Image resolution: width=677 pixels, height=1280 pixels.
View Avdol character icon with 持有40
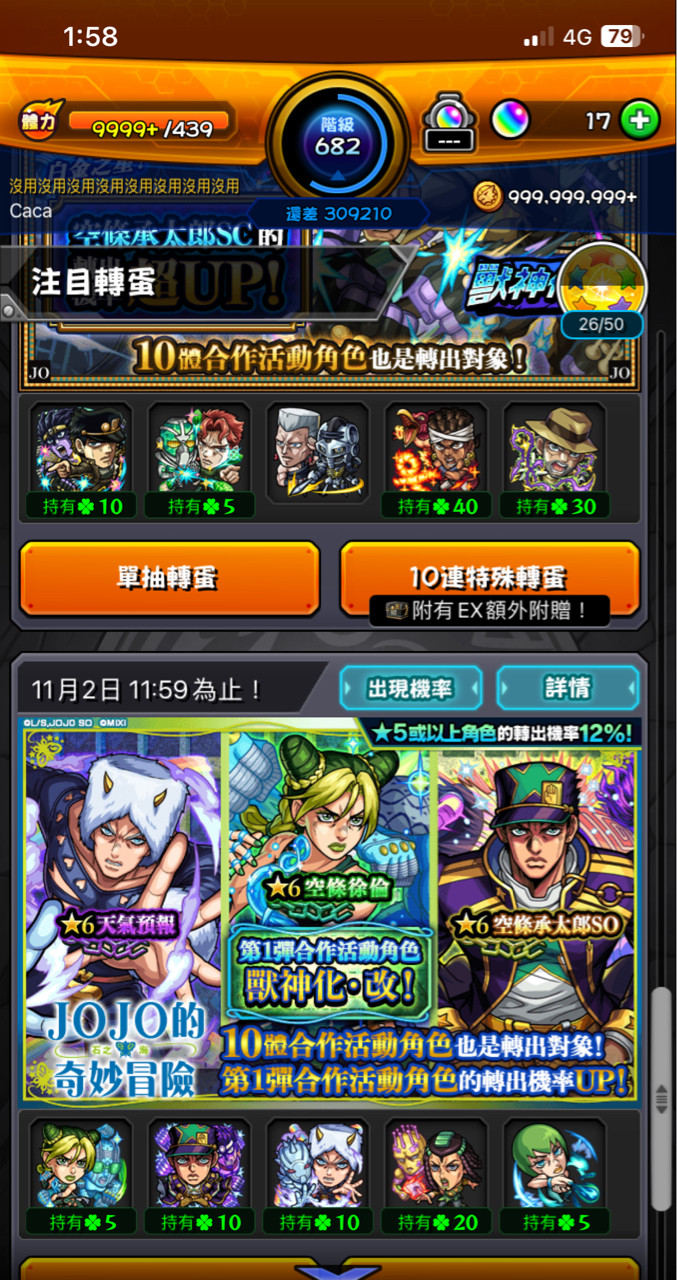tap(436, 448)
